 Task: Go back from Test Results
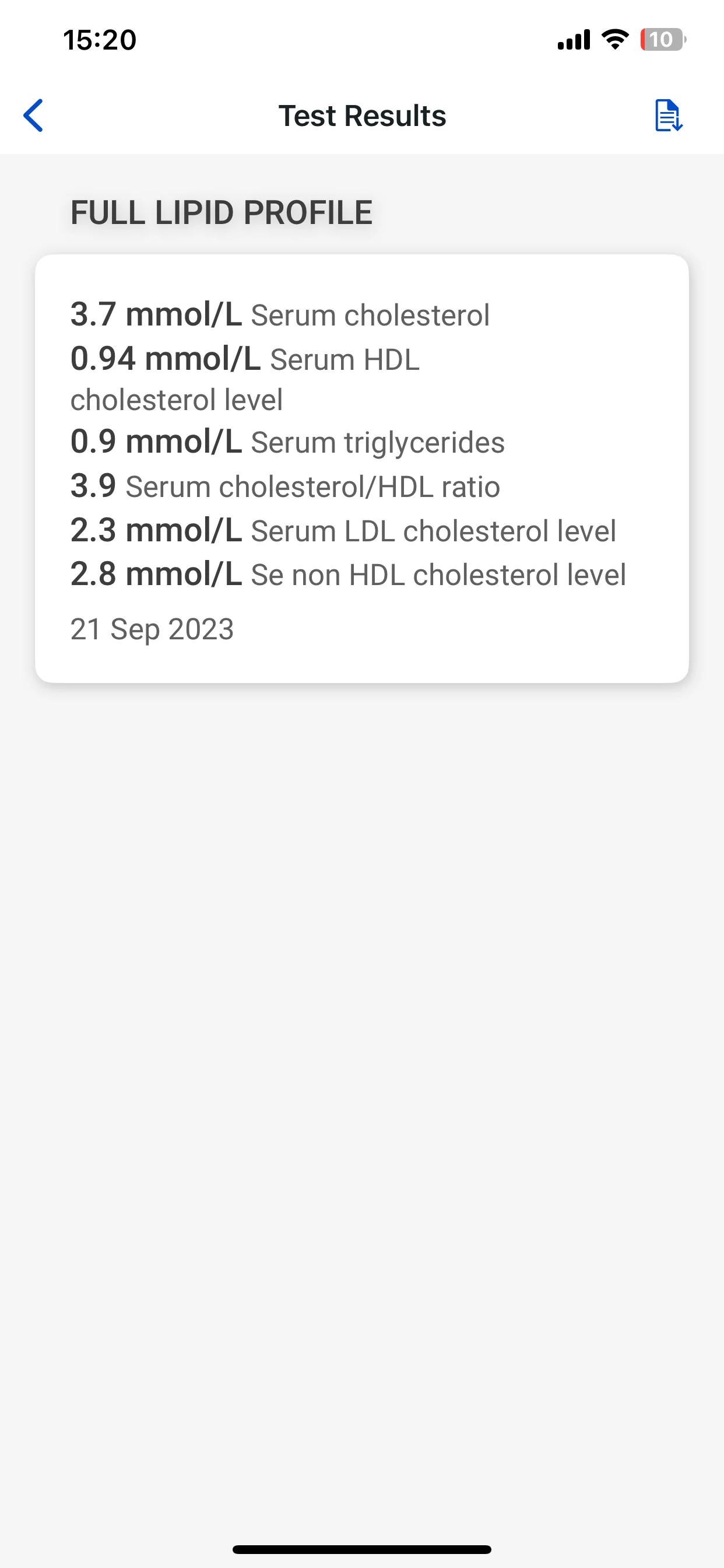point(33,116)
